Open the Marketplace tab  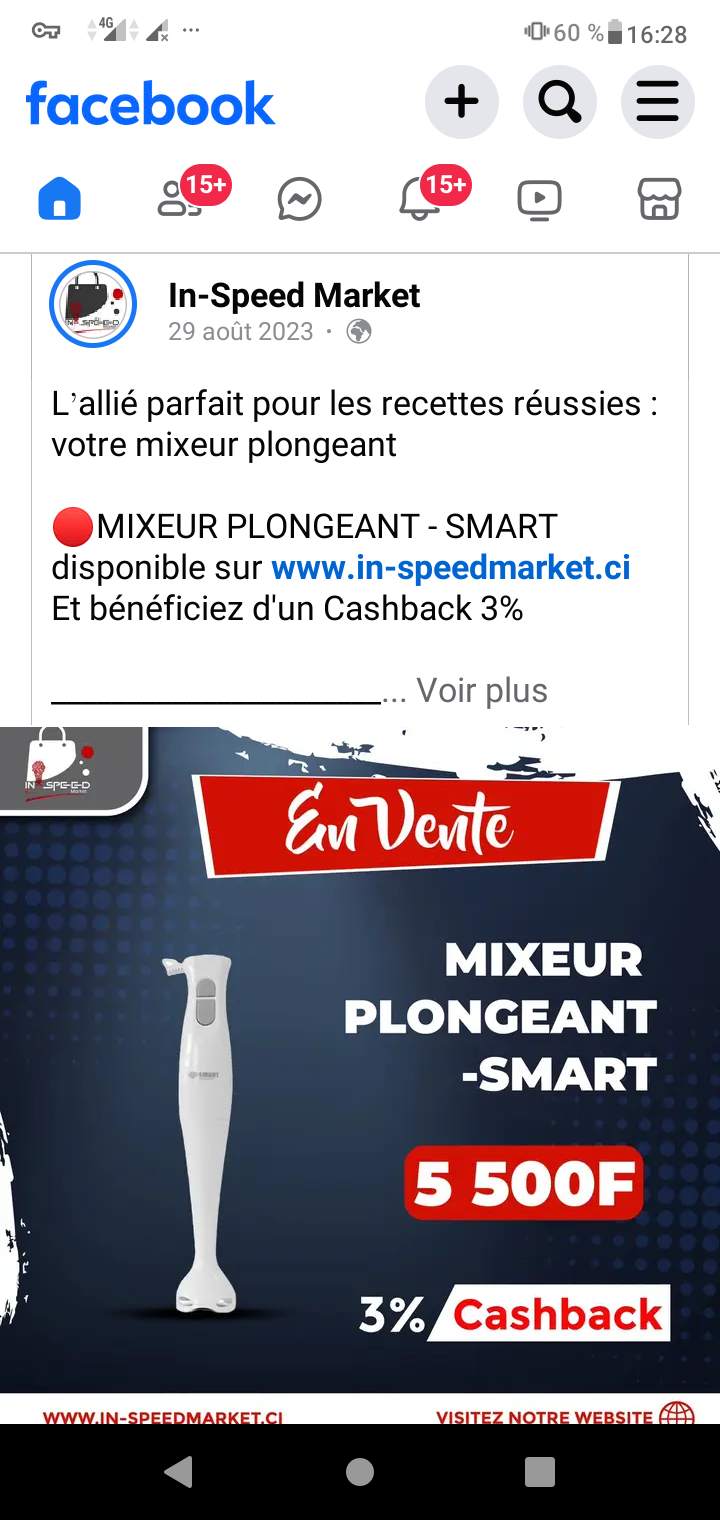pos(659,199)
